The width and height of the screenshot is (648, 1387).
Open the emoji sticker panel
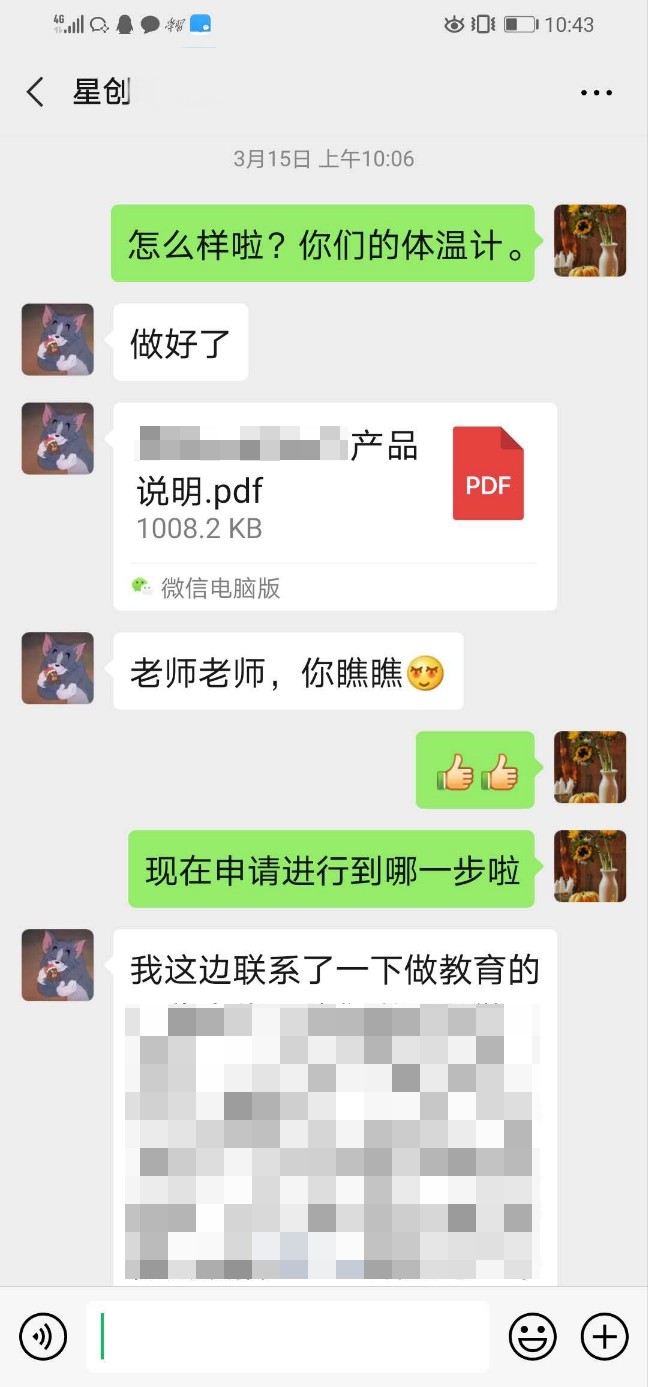[533, 1337]
